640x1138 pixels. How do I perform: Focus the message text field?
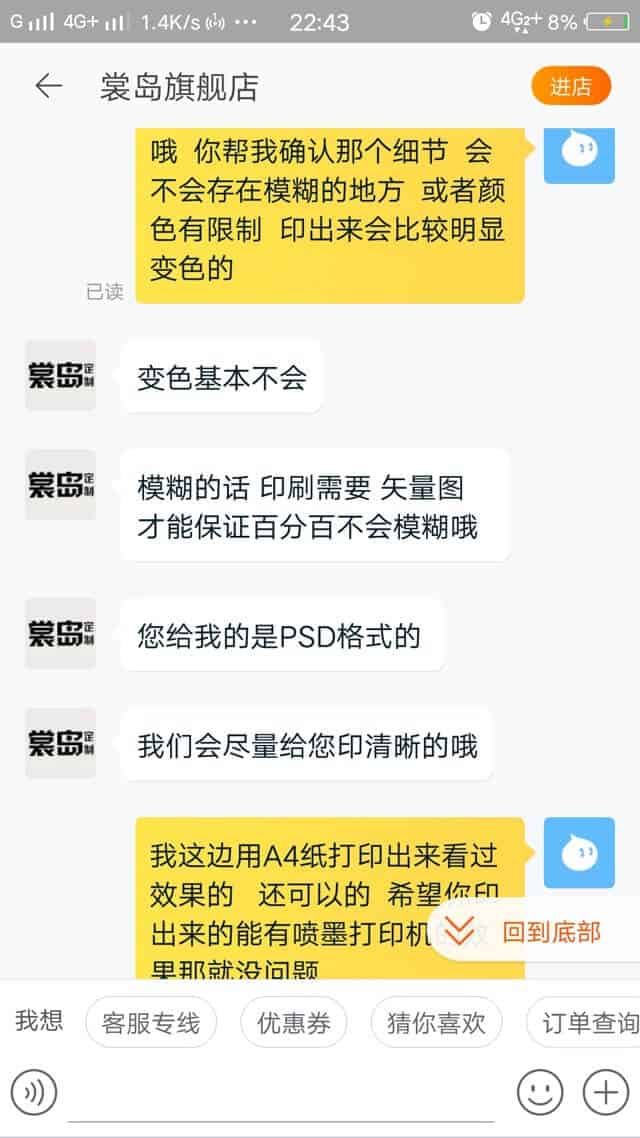(285, 1092)
